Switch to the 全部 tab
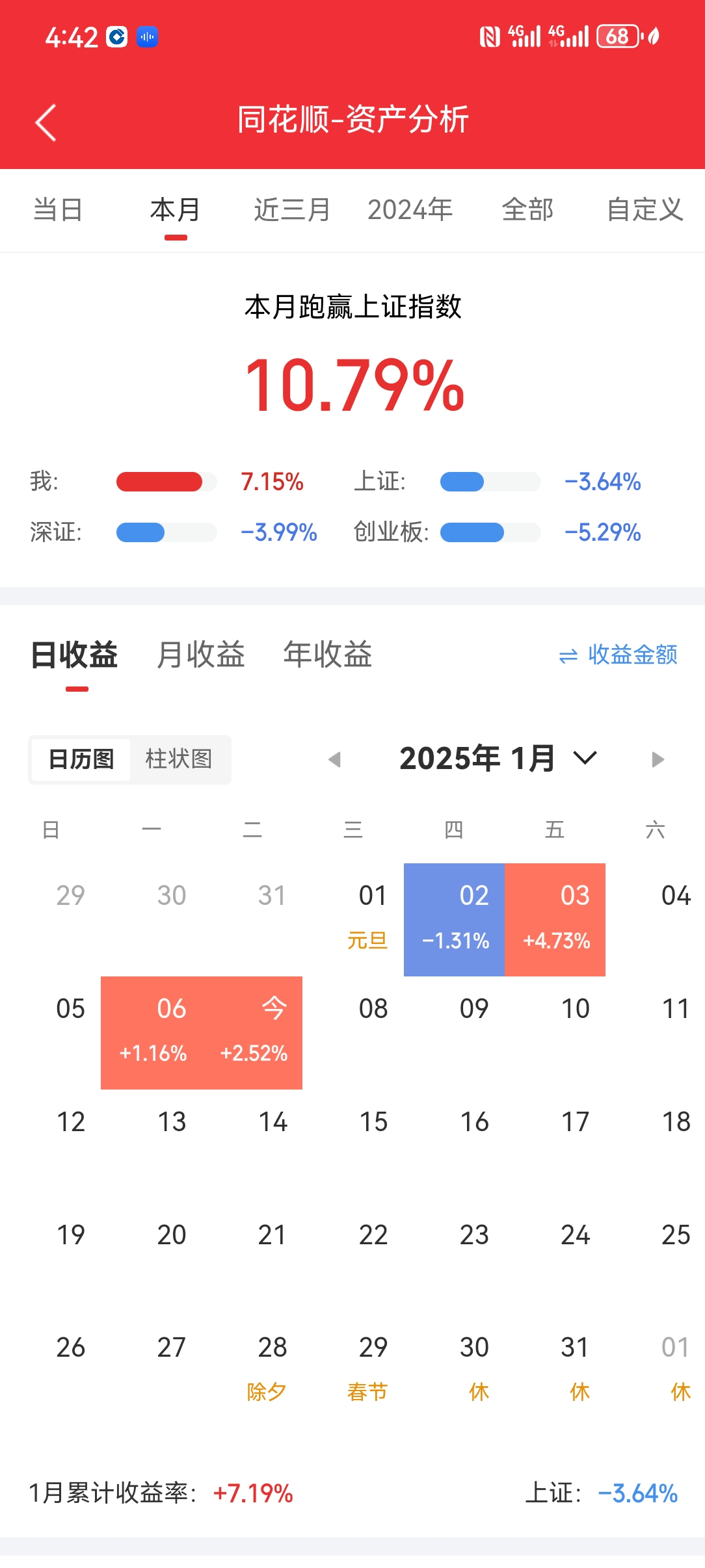 [x=527, y=210]
